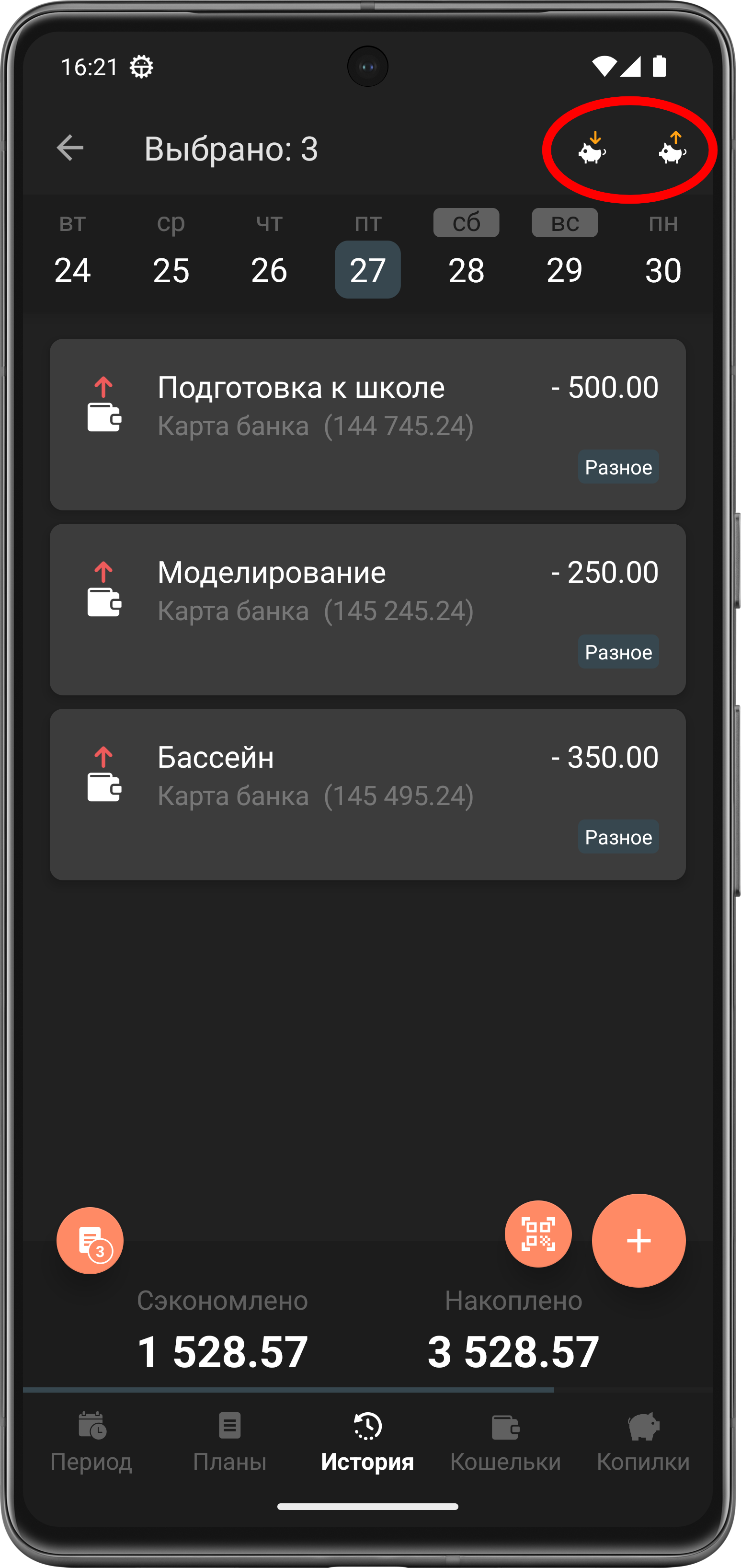Tap the piggy bank withdraw icon
Viewport: 741px width, 1568px height.
672,149
